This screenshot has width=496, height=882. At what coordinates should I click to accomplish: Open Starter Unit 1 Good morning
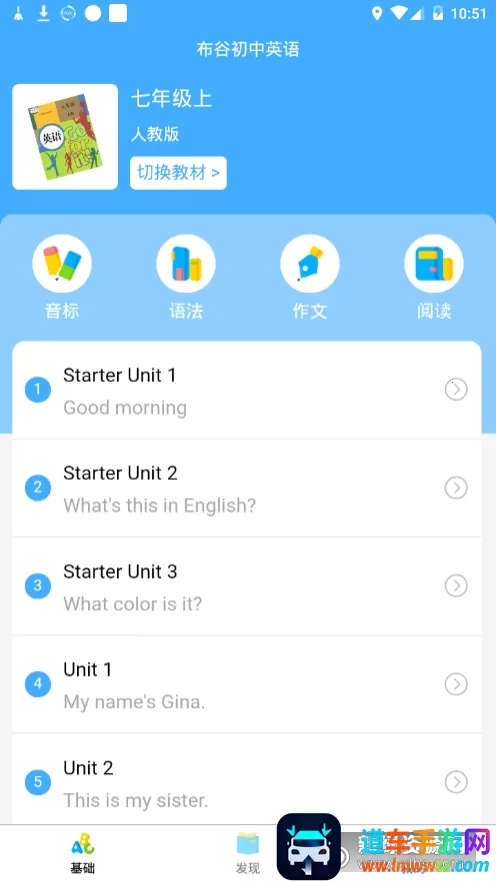click(x=247, y=390)
